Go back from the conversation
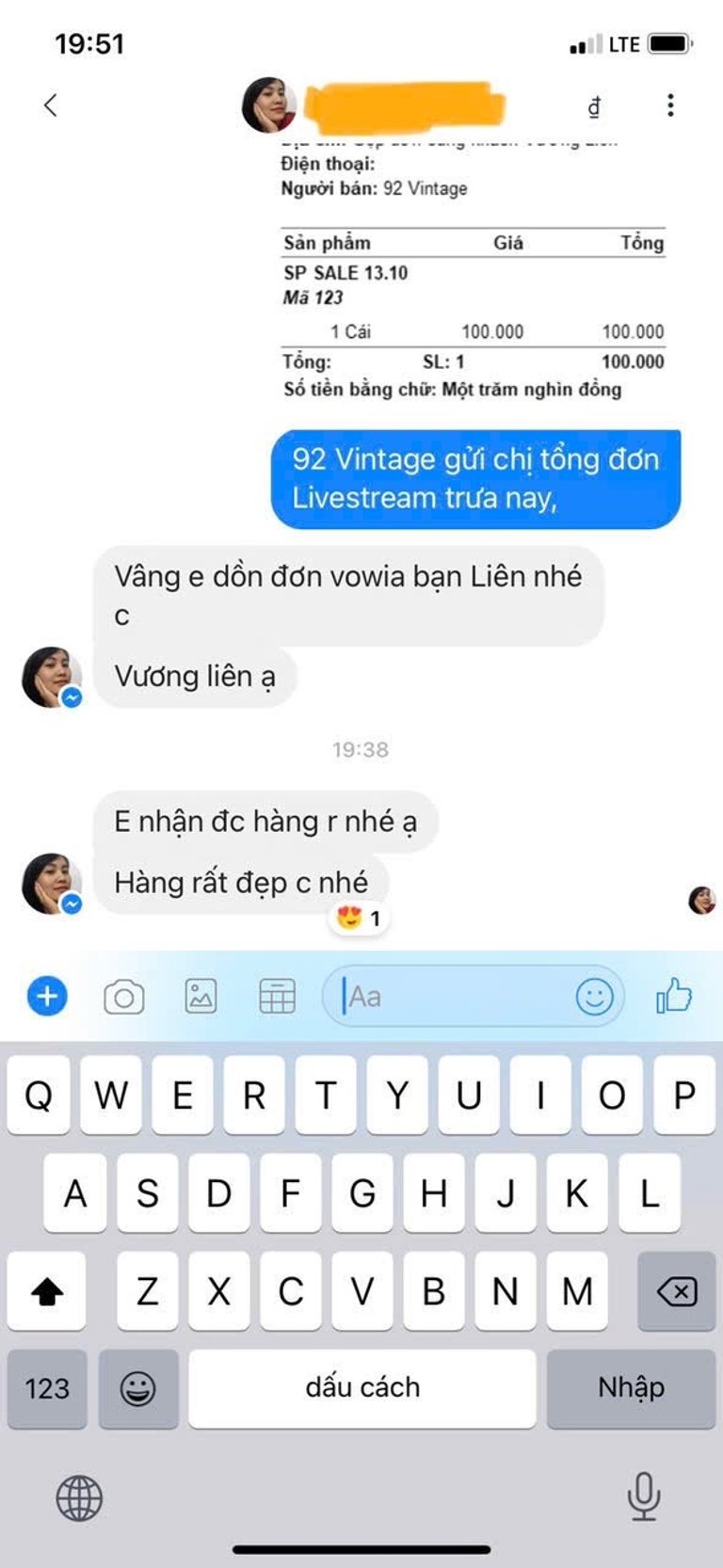This screenshot has width=723, height=1568. tap(51, 105)
